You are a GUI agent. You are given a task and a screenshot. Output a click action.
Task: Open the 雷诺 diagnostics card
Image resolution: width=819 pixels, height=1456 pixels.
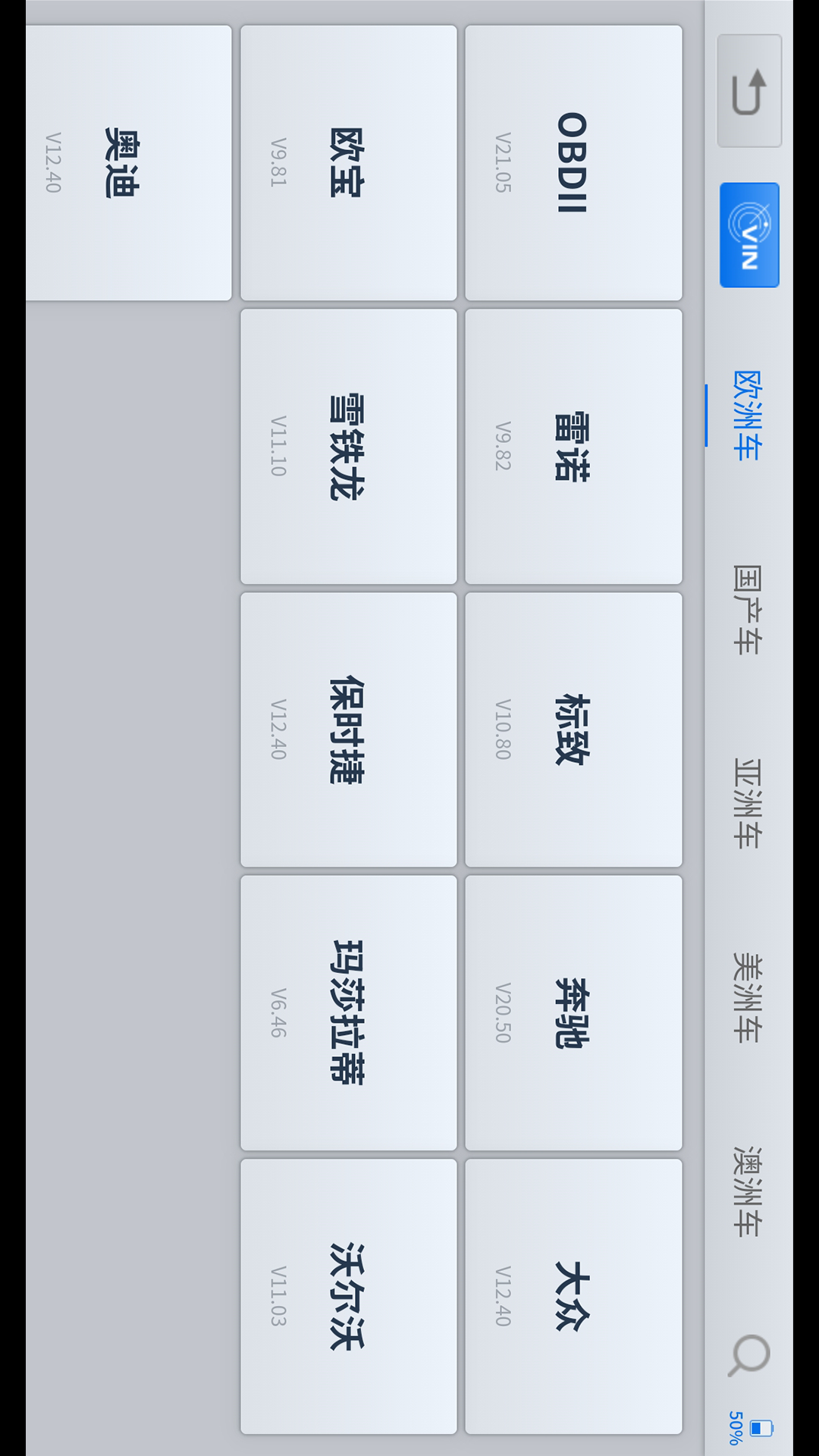pos(573,447)
